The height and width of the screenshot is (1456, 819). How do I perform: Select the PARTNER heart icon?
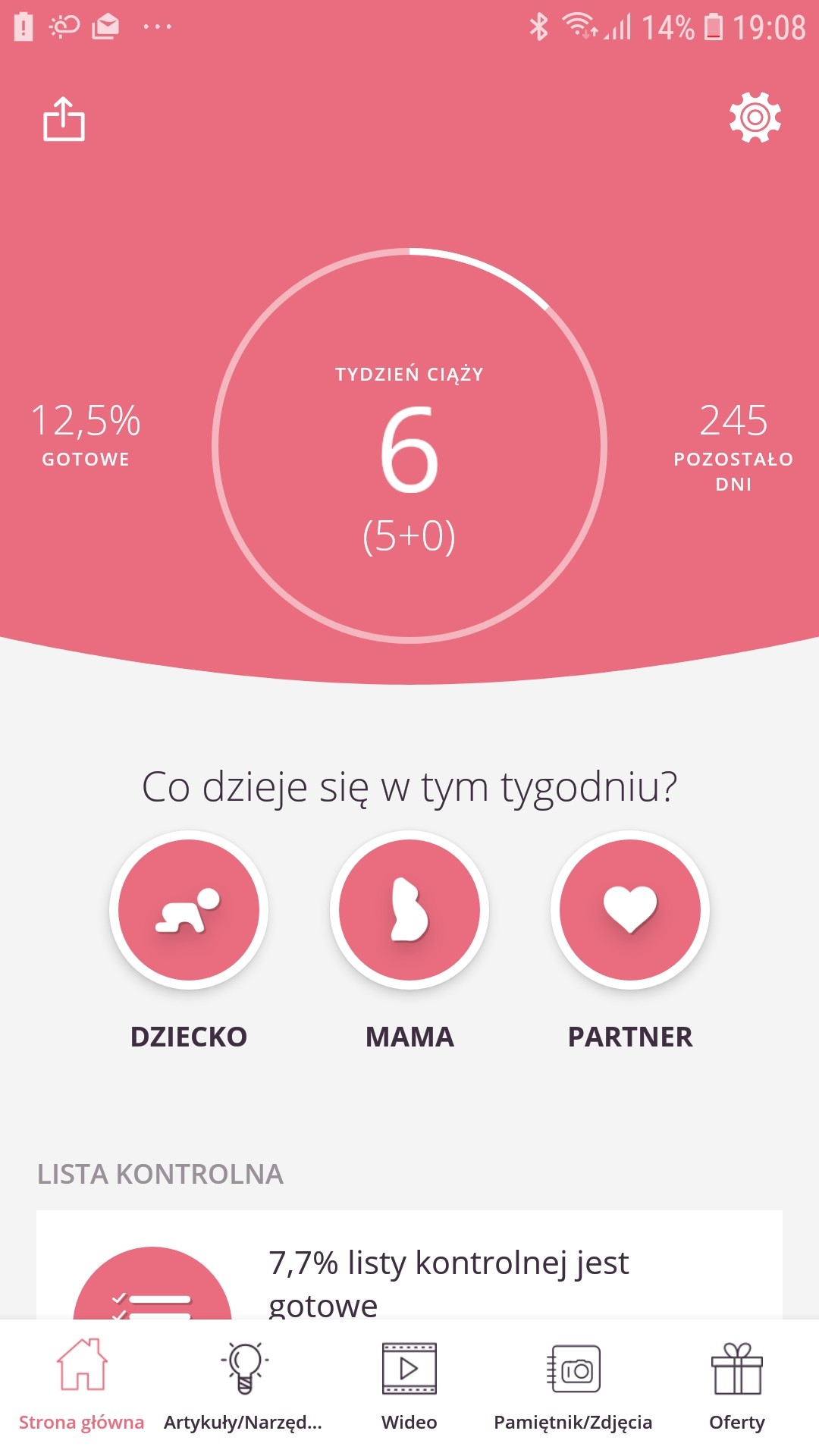tap(629, 910)
